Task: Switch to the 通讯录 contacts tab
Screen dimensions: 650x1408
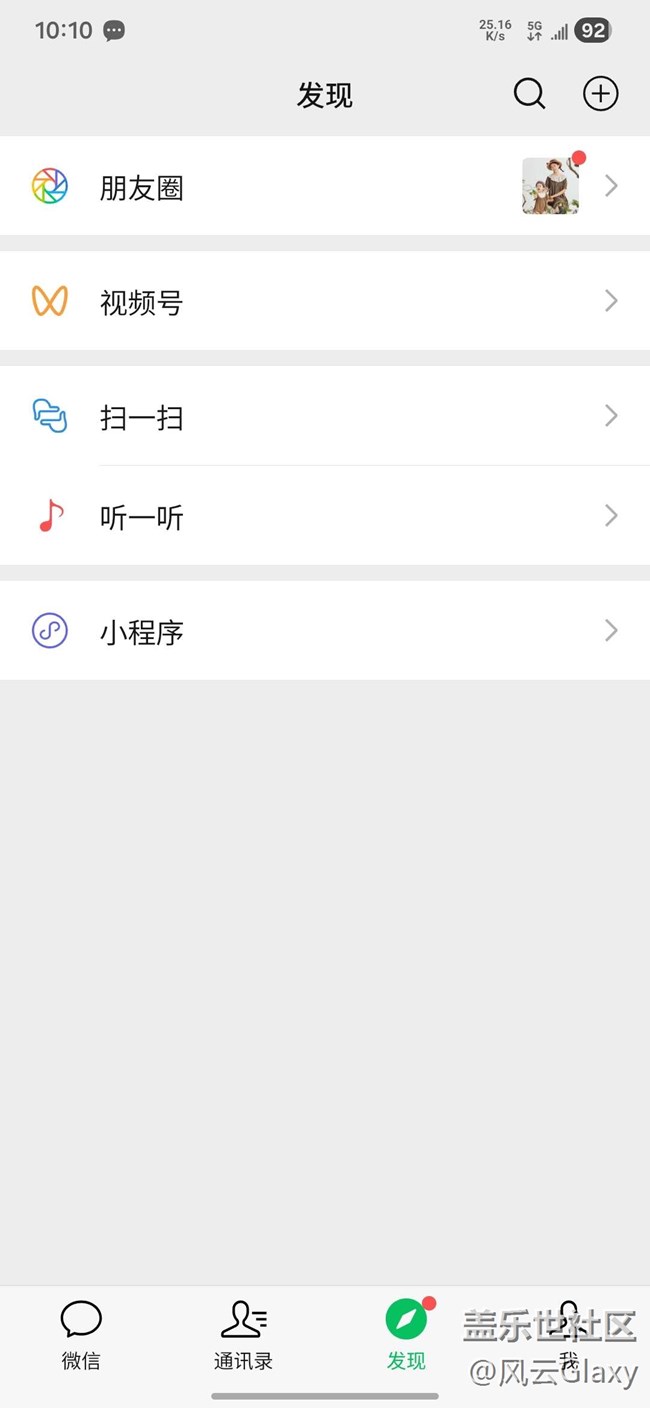Action: click(243, 1334)
